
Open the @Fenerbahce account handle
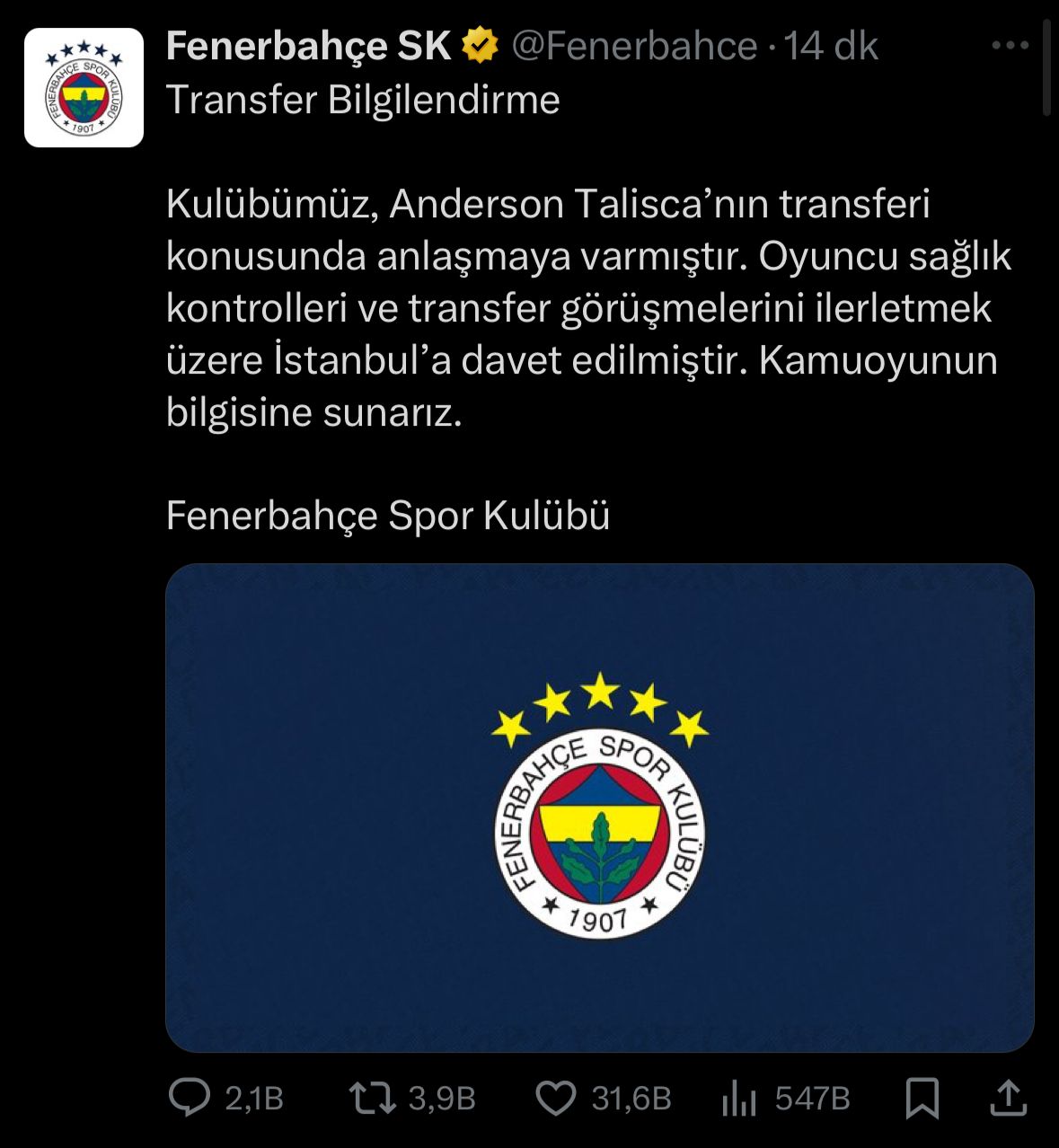pos(634,46)
